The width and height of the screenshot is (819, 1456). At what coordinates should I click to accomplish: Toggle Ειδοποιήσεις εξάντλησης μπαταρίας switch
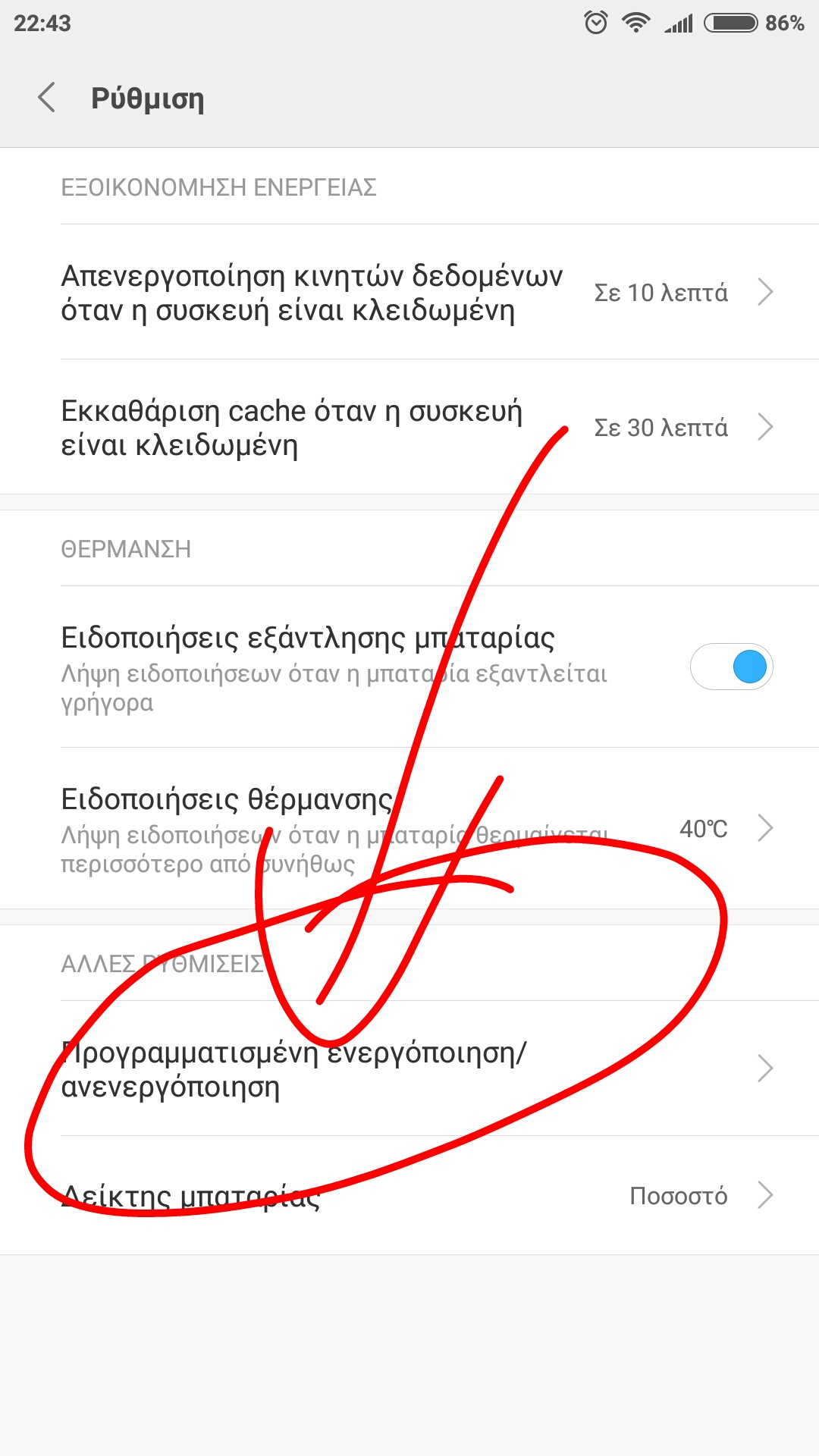pos(731,667)
